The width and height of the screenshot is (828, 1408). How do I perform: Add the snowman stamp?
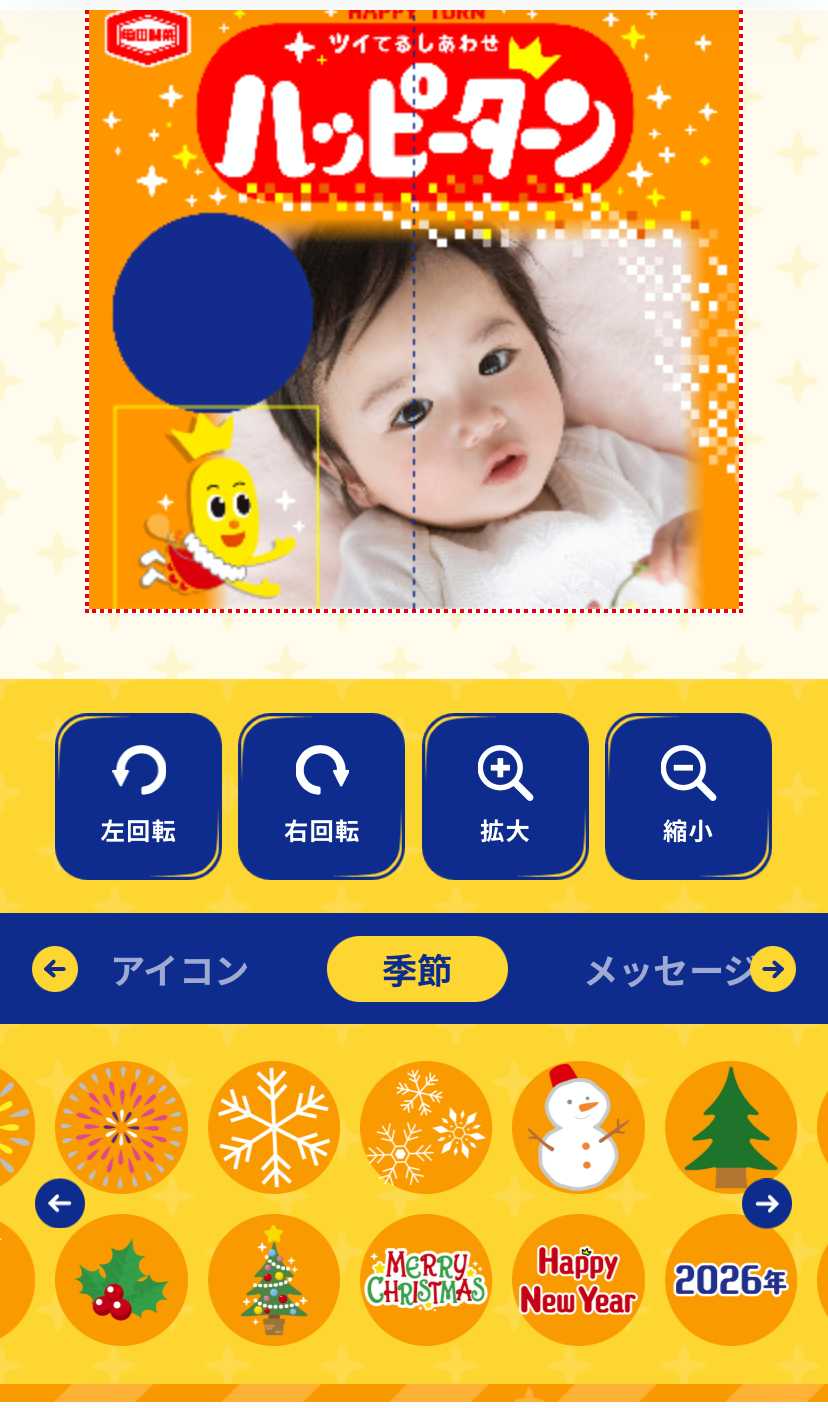[x=578, y=1127]
